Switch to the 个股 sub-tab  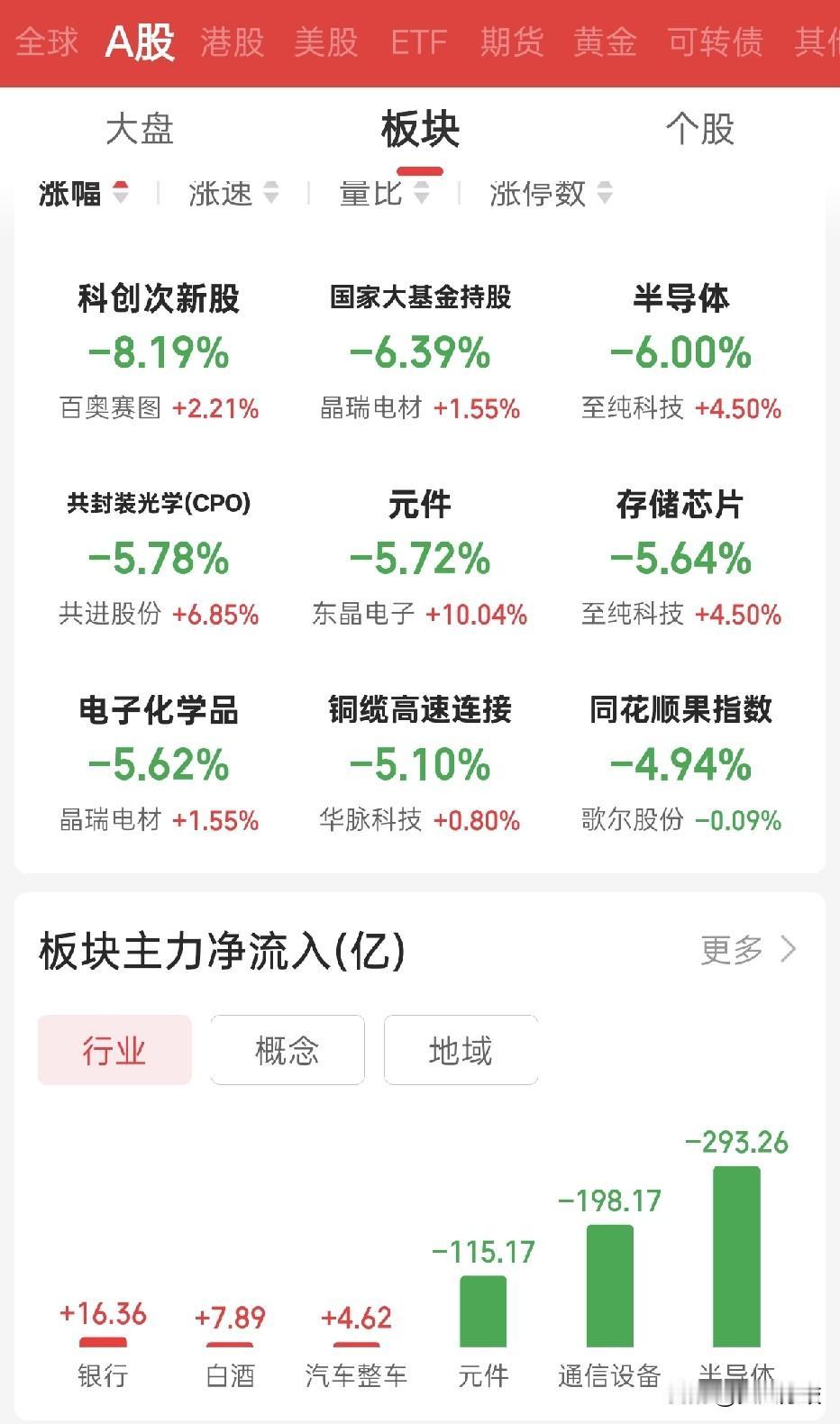(x=700, y=129)
